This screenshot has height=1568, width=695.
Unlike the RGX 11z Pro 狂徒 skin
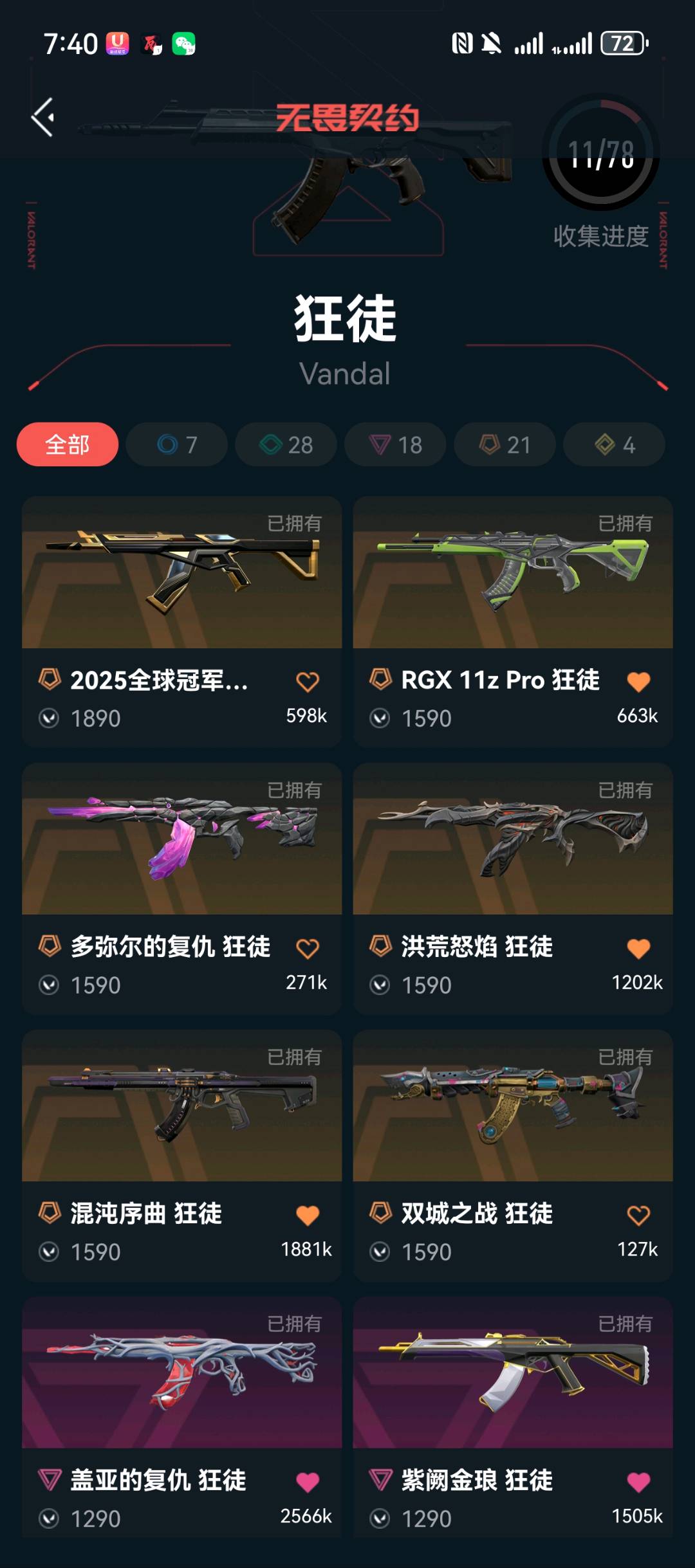point(638,682)
